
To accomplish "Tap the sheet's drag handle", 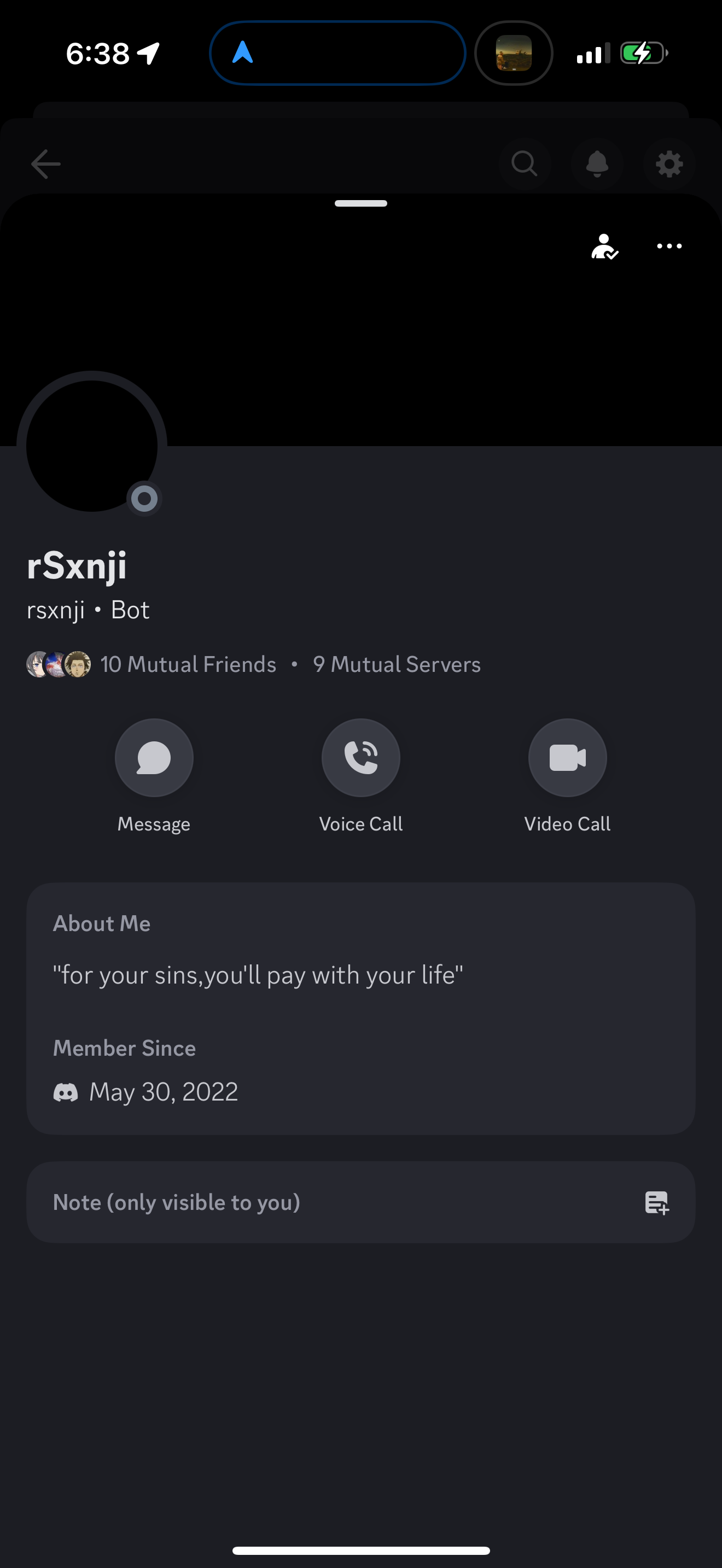I will click(x=361, y=203).
